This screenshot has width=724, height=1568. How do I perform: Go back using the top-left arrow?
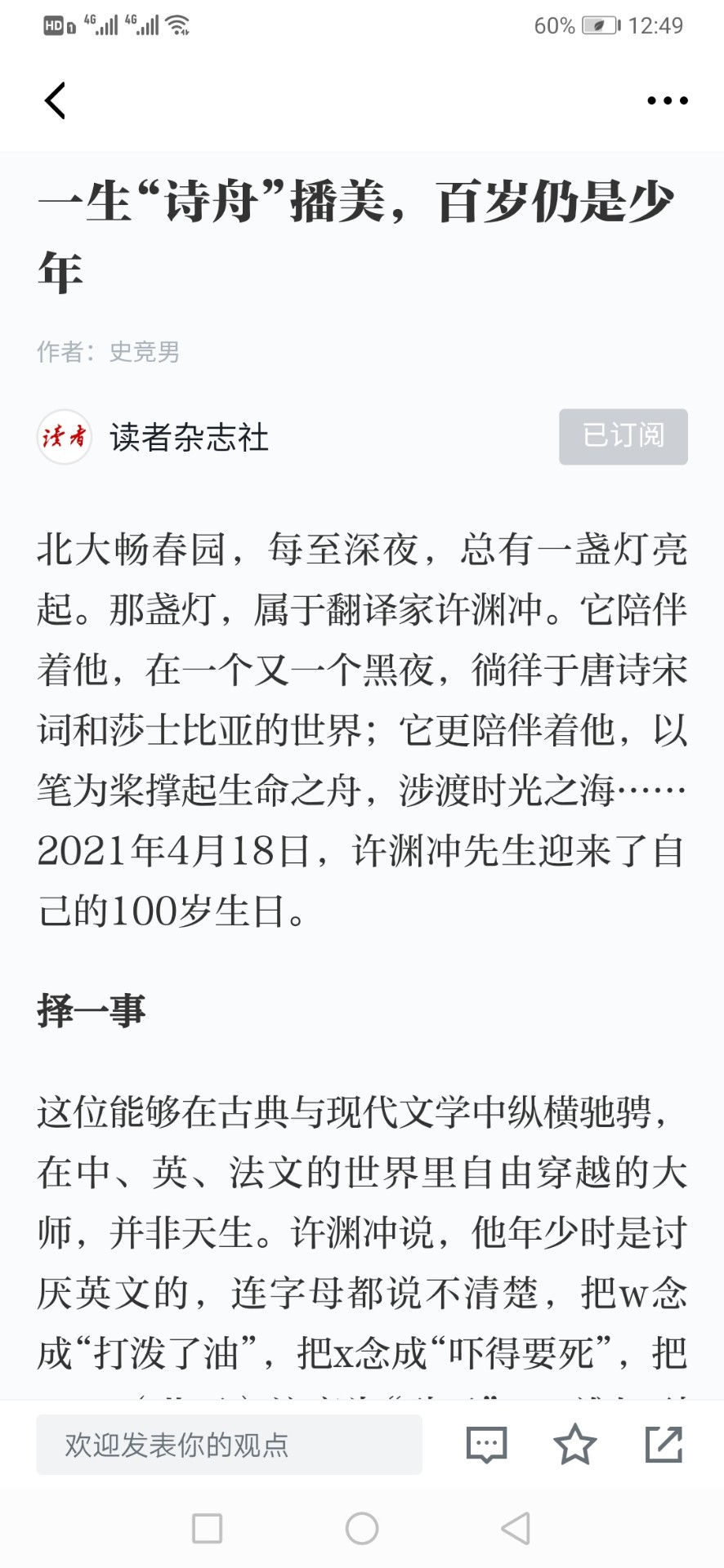point(55,101)
